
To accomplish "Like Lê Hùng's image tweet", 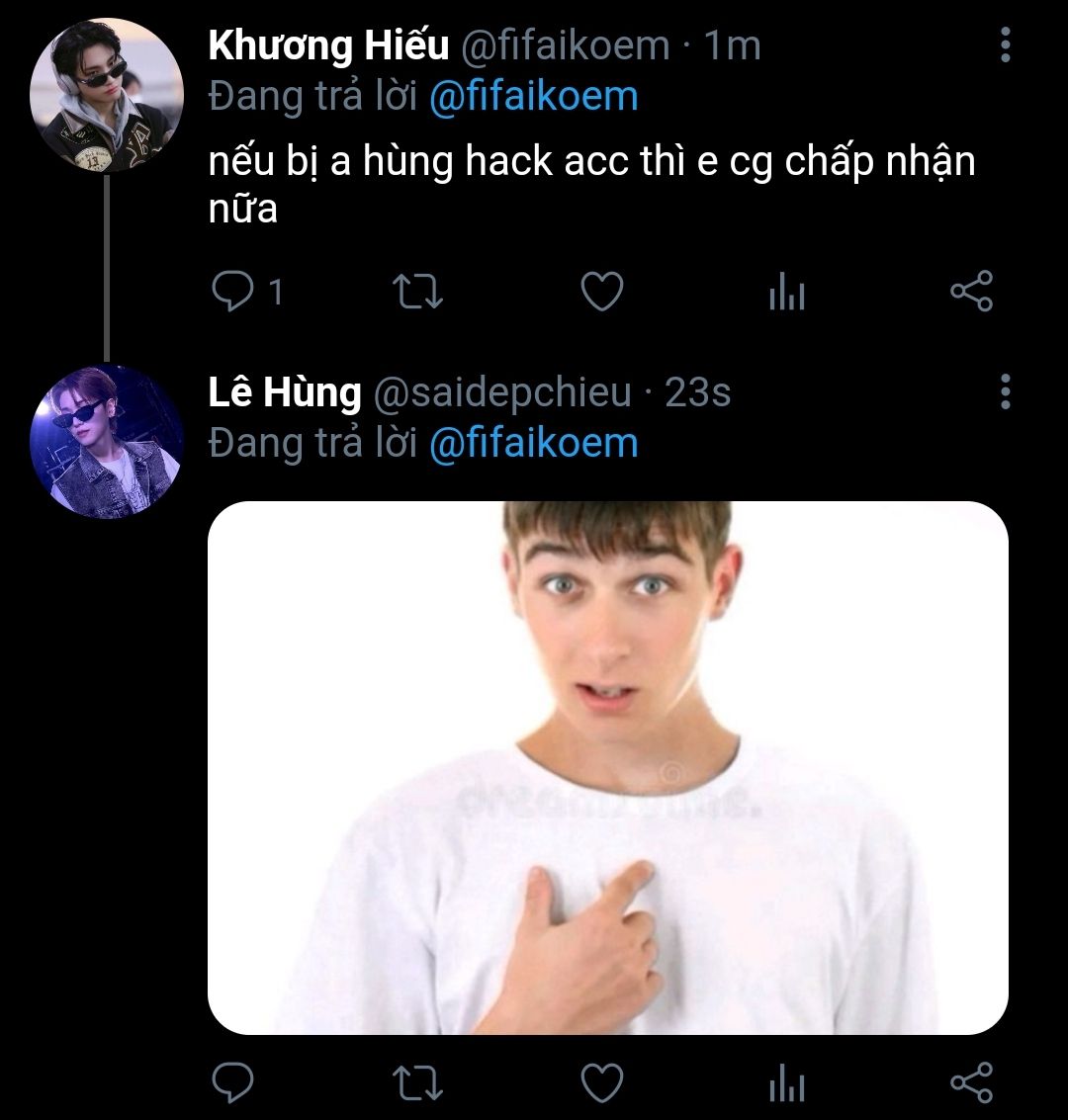I will (601, 1083).
